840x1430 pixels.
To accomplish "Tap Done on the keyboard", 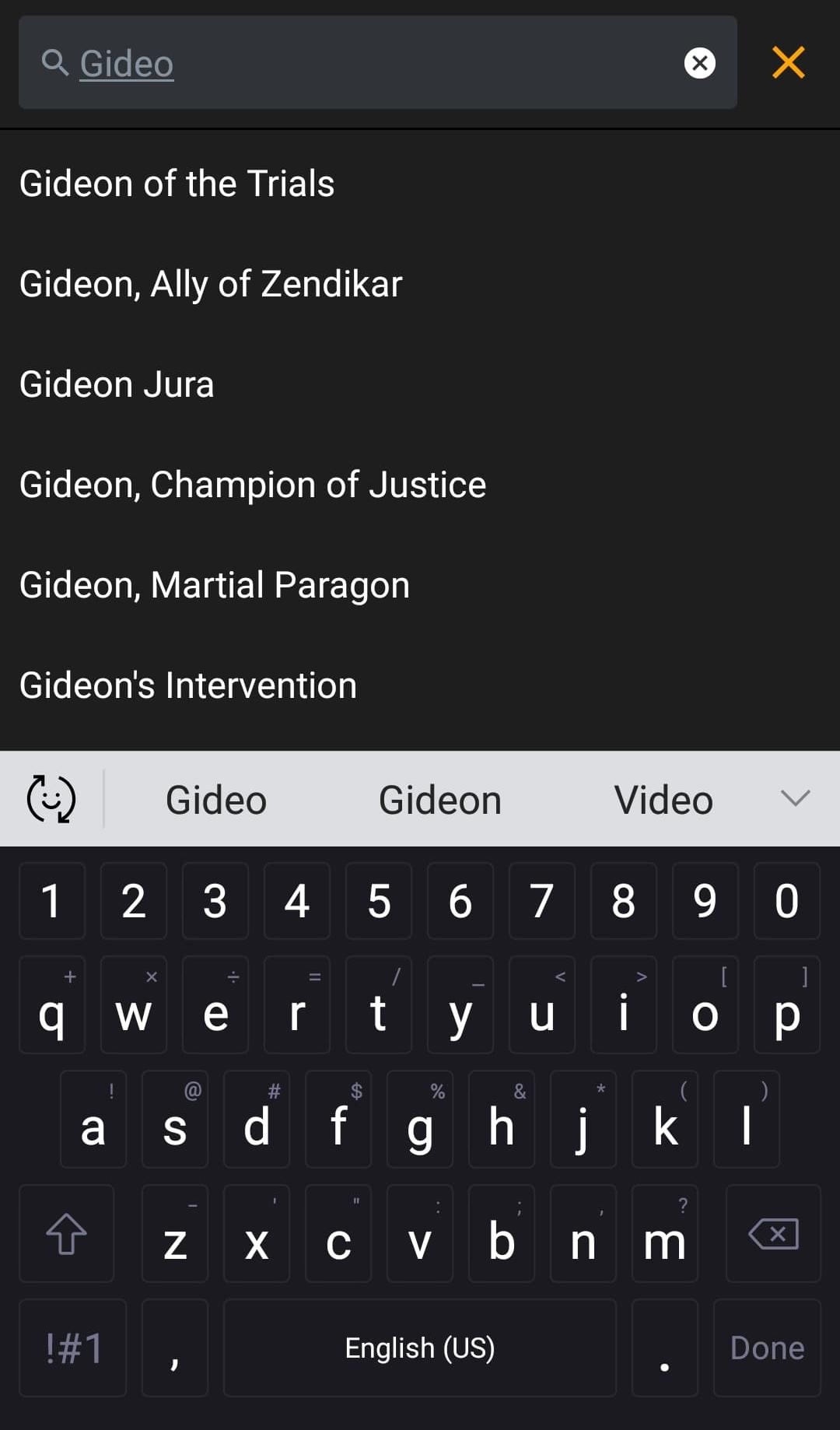I will pyautogui.click(x=767, y=1348).
